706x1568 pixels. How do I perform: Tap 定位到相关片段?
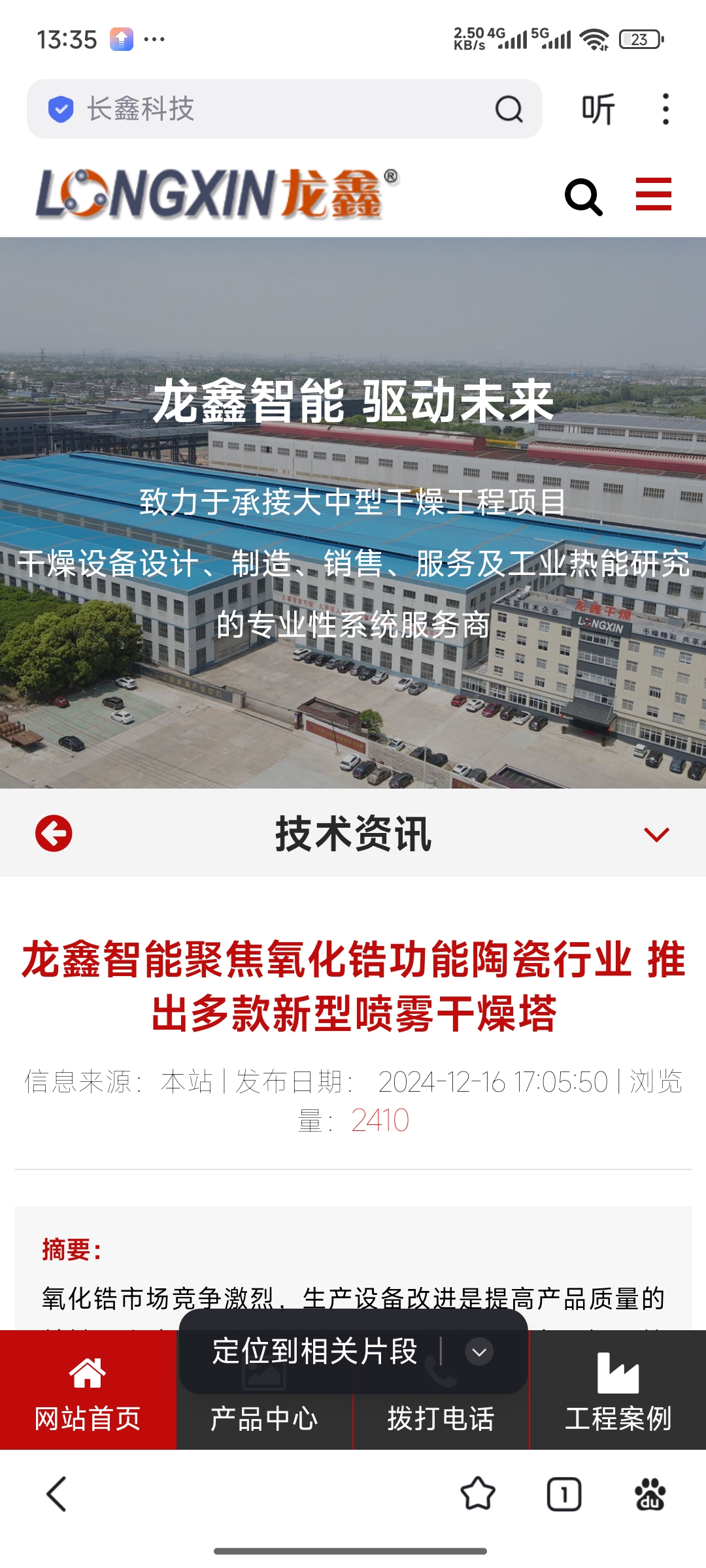(x=315, y=1351)
